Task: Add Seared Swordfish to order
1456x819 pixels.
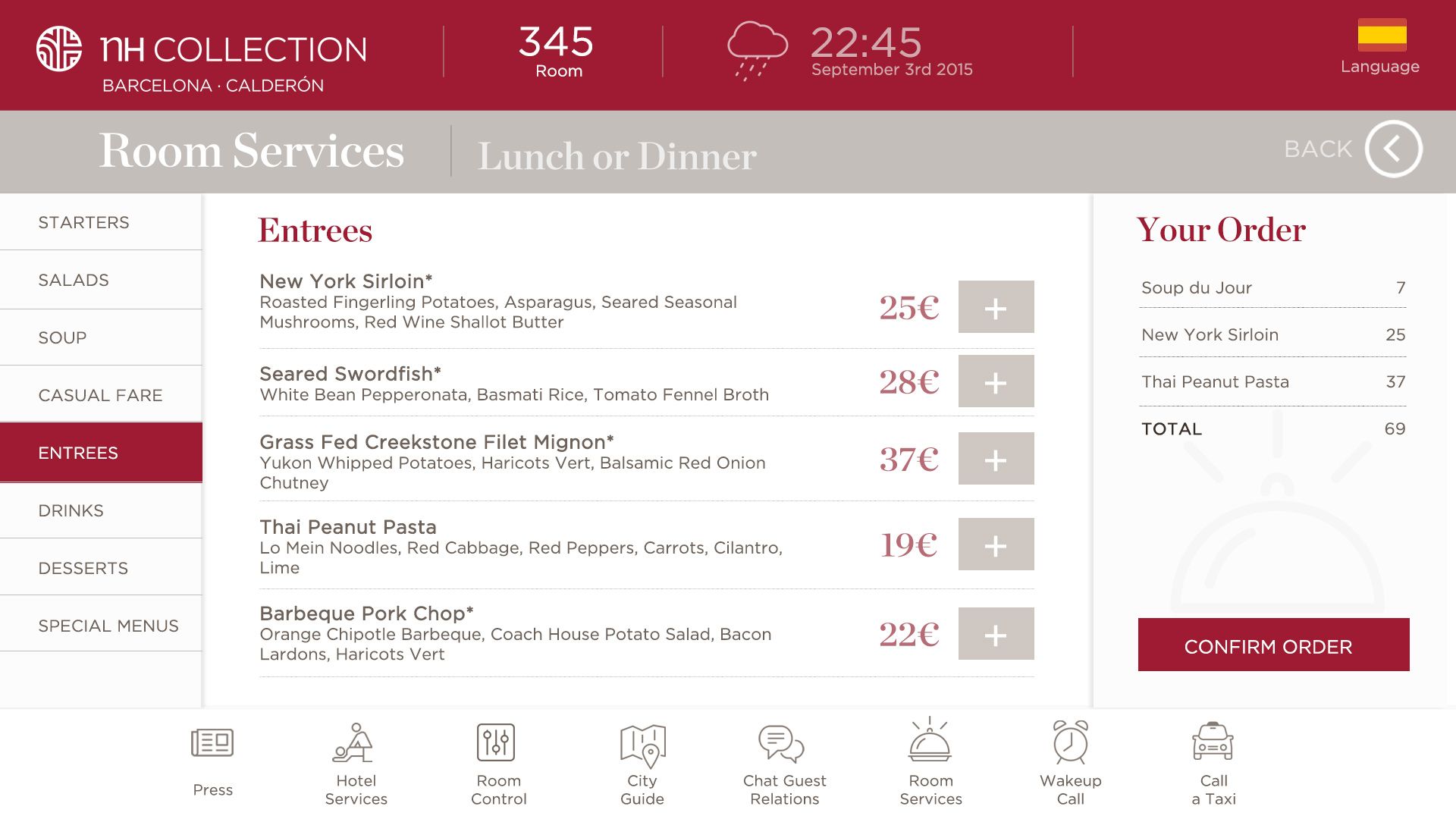Action: pyautogui.click(x=996, y=381)
